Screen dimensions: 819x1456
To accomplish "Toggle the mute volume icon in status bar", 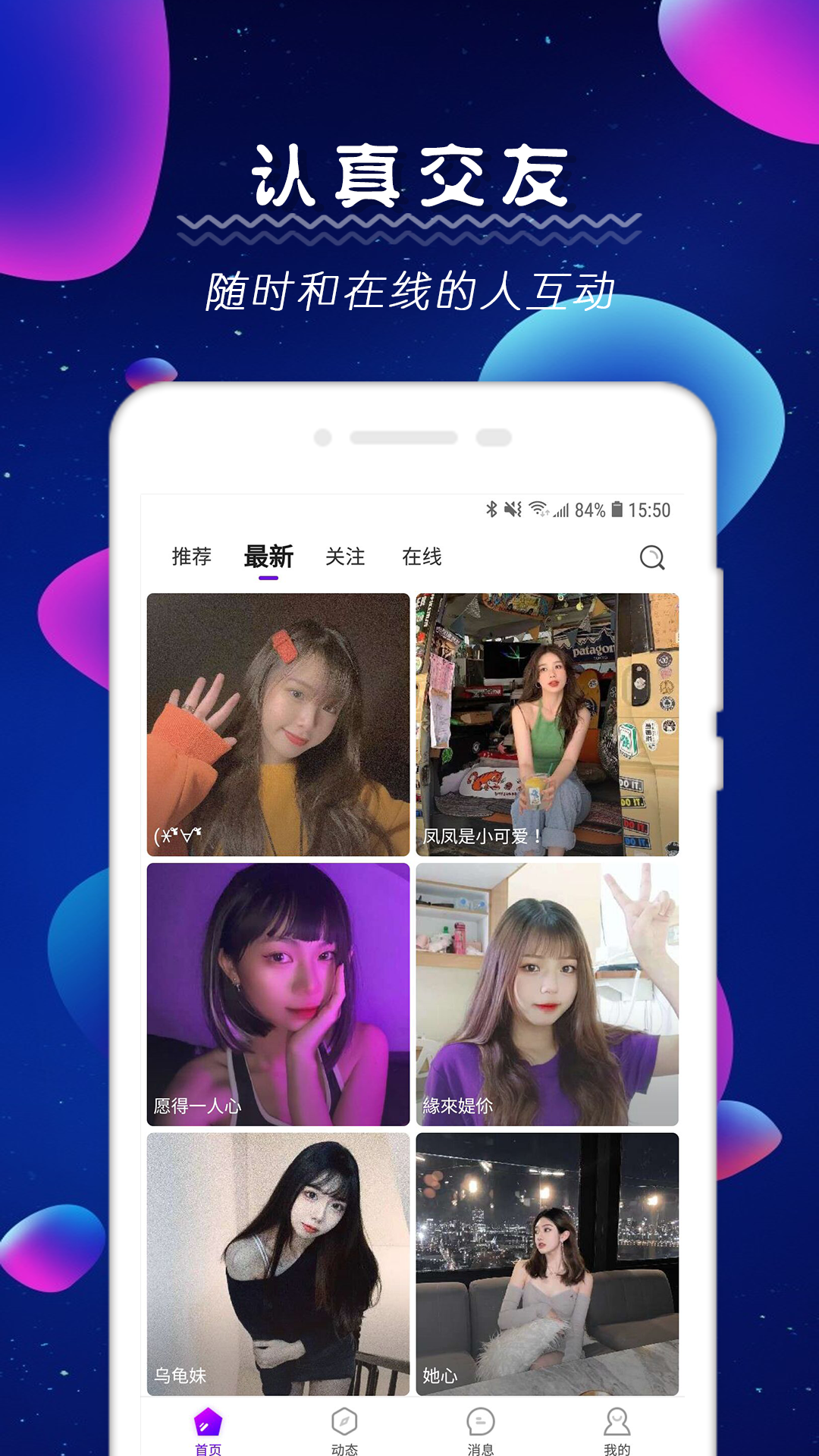I will tap(513, 511).
